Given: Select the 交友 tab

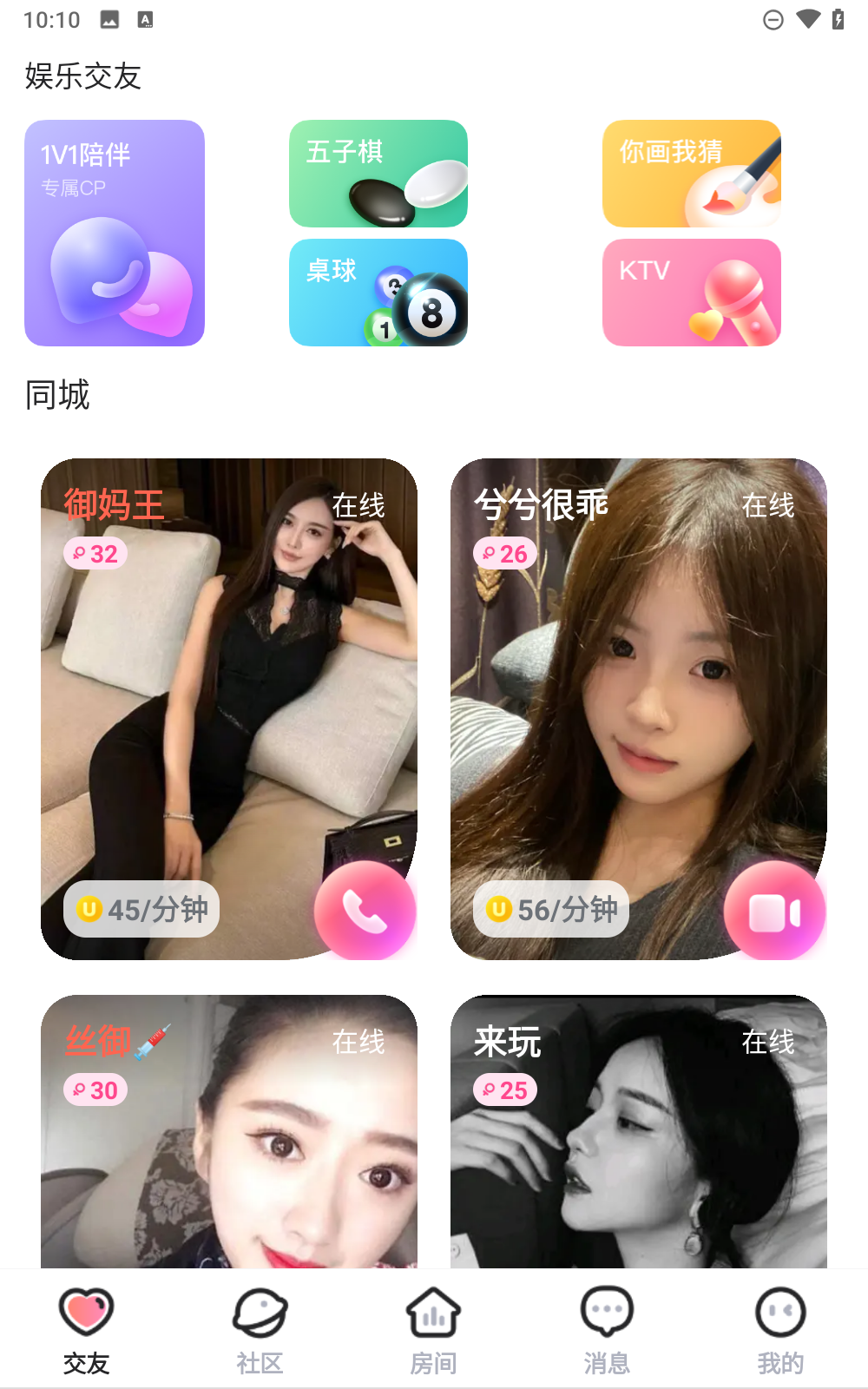Looking at the screenshot, I should pos(87,1328).
